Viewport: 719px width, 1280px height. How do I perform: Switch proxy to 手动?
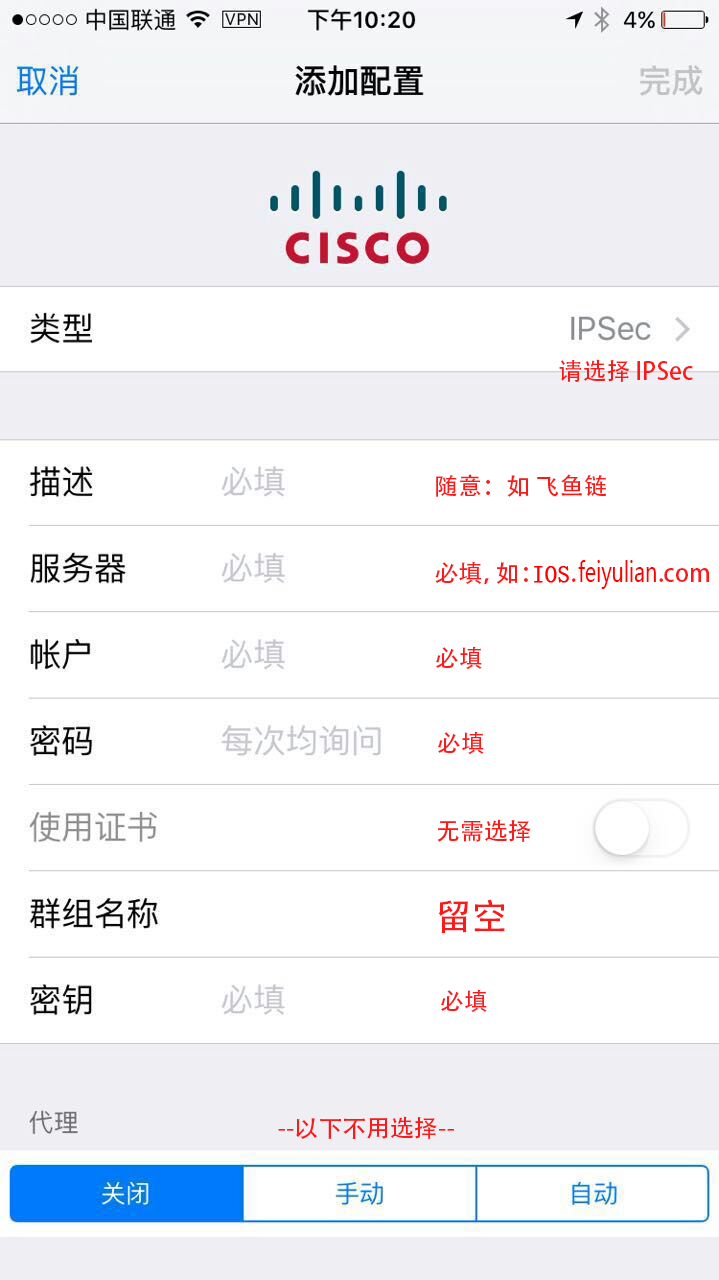pyautogui.click(x=359, y=1193)
